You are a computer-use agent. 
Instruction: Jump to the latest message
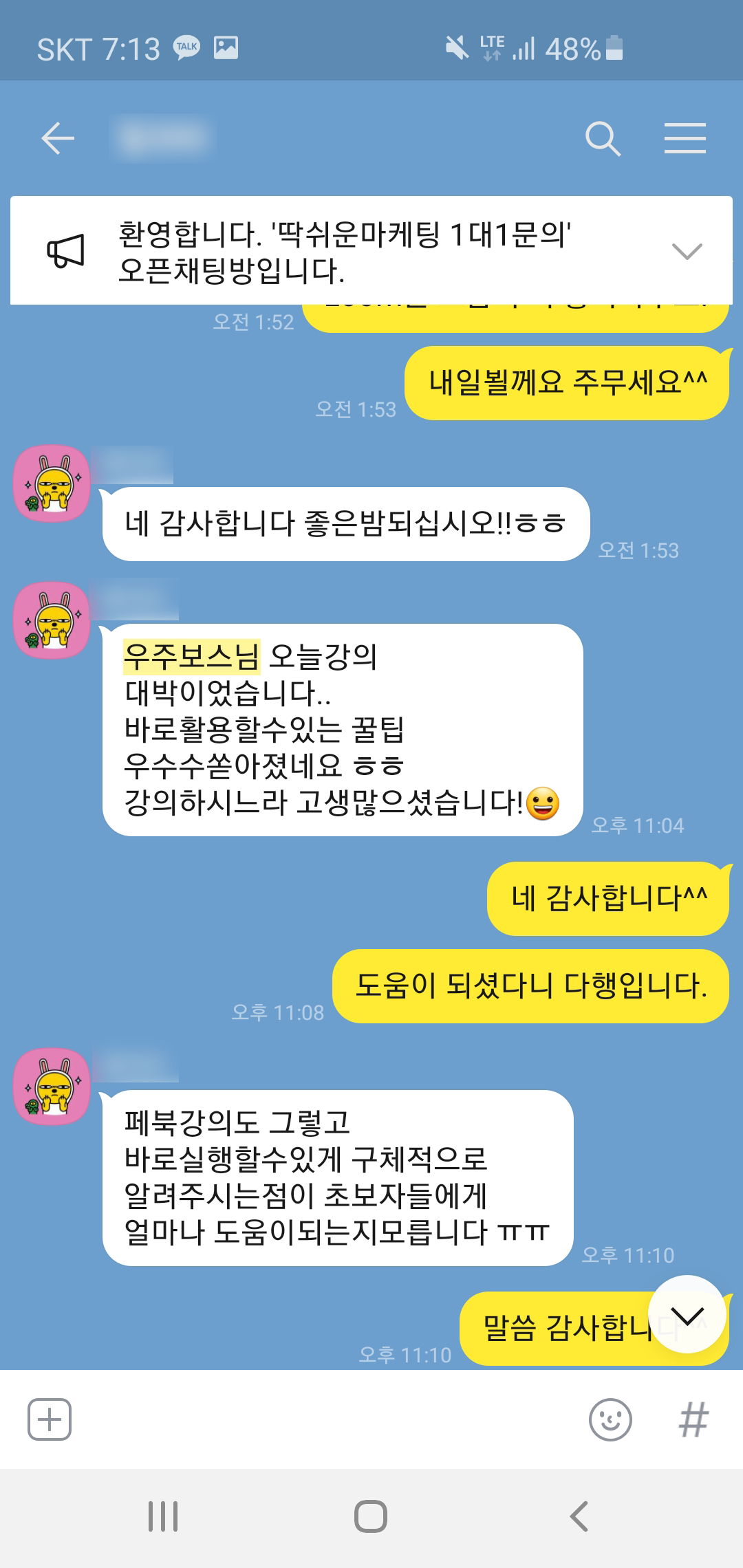click(x=687, y=1314)
